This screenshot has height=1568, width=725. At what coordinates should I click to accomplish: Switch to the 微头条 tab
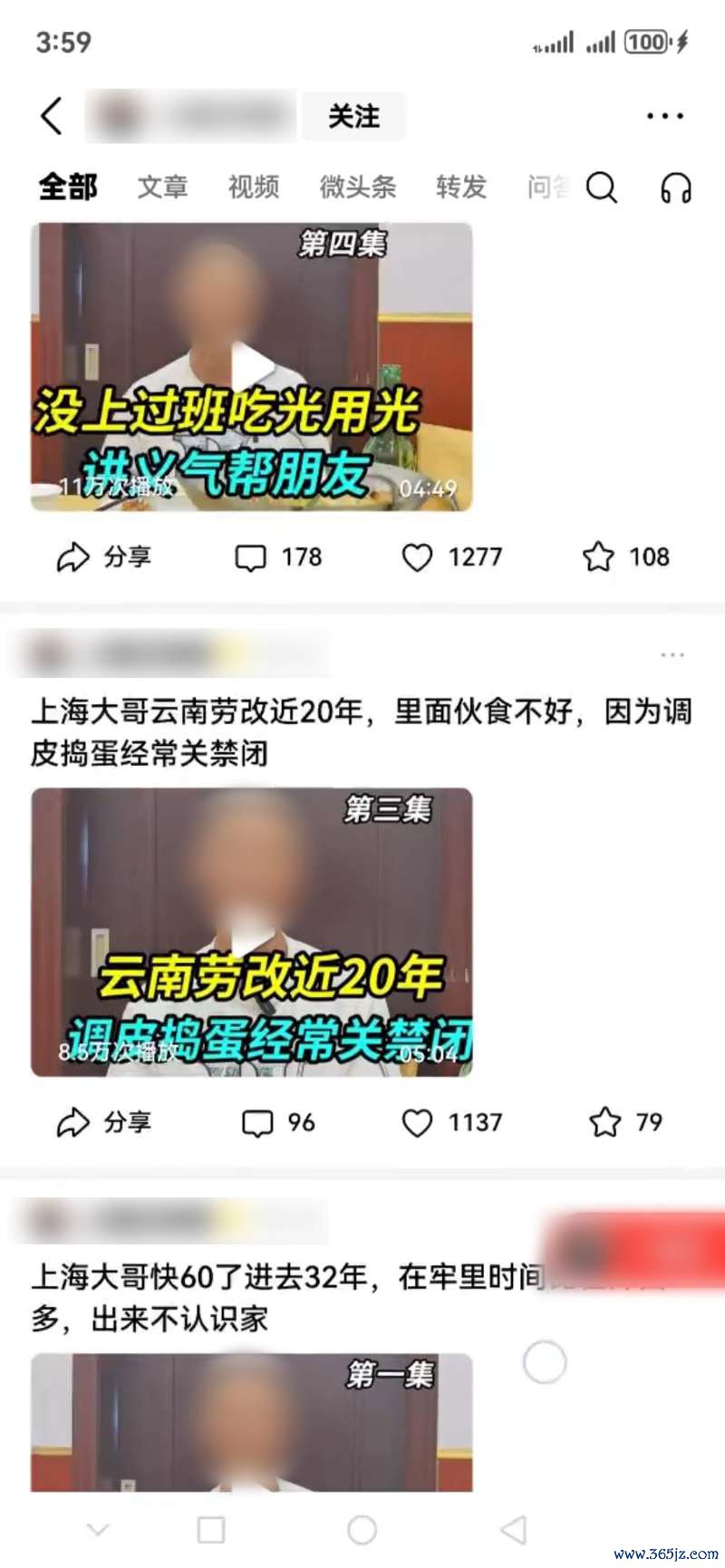click(x=357, y=187)
